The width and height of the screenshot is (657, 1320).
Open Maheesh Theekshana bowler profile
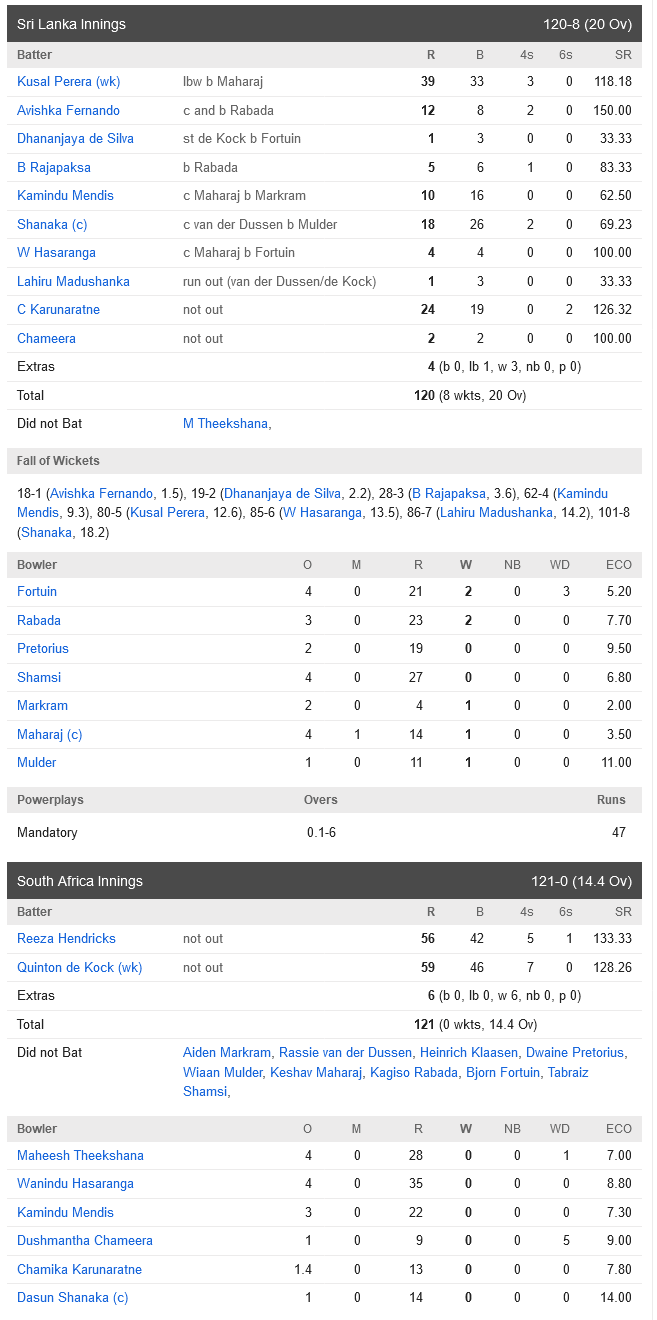click(80, 1155)
